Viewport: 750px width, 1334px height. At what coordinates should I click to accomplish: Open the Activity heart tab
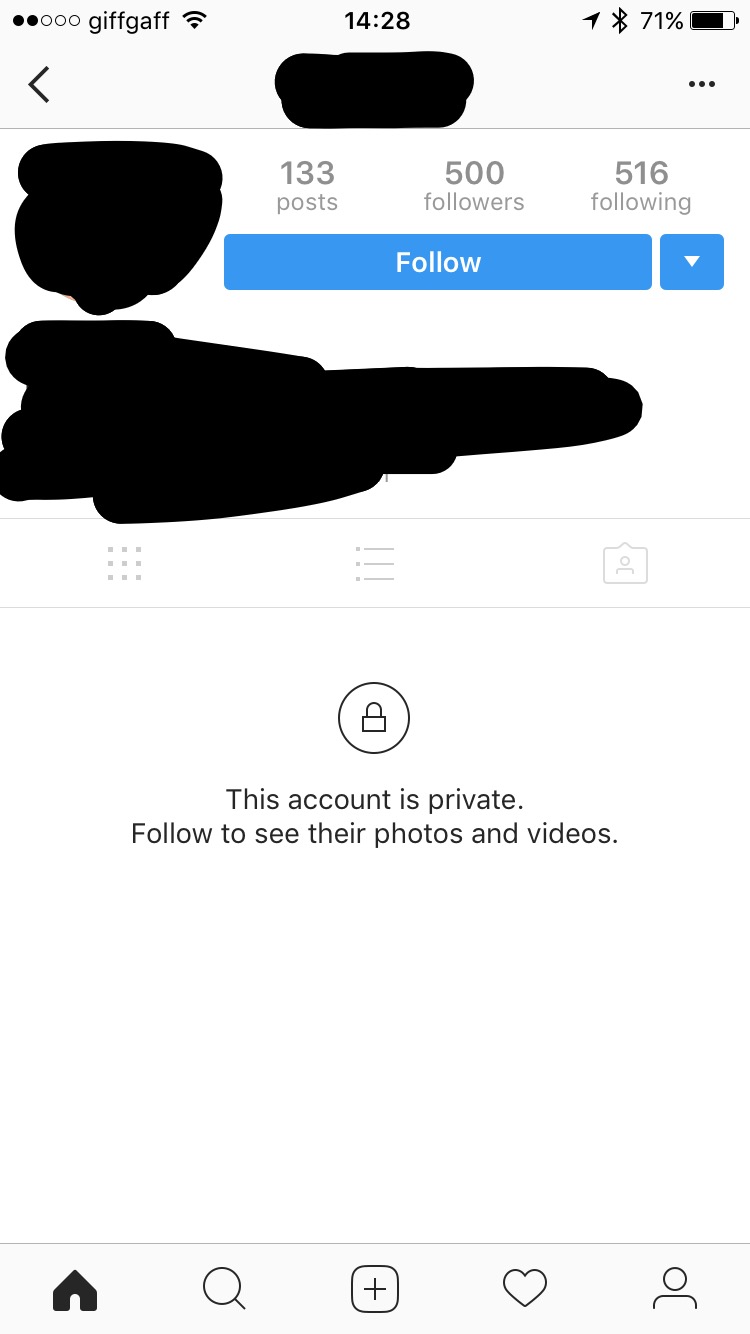tap(525, 1288)
